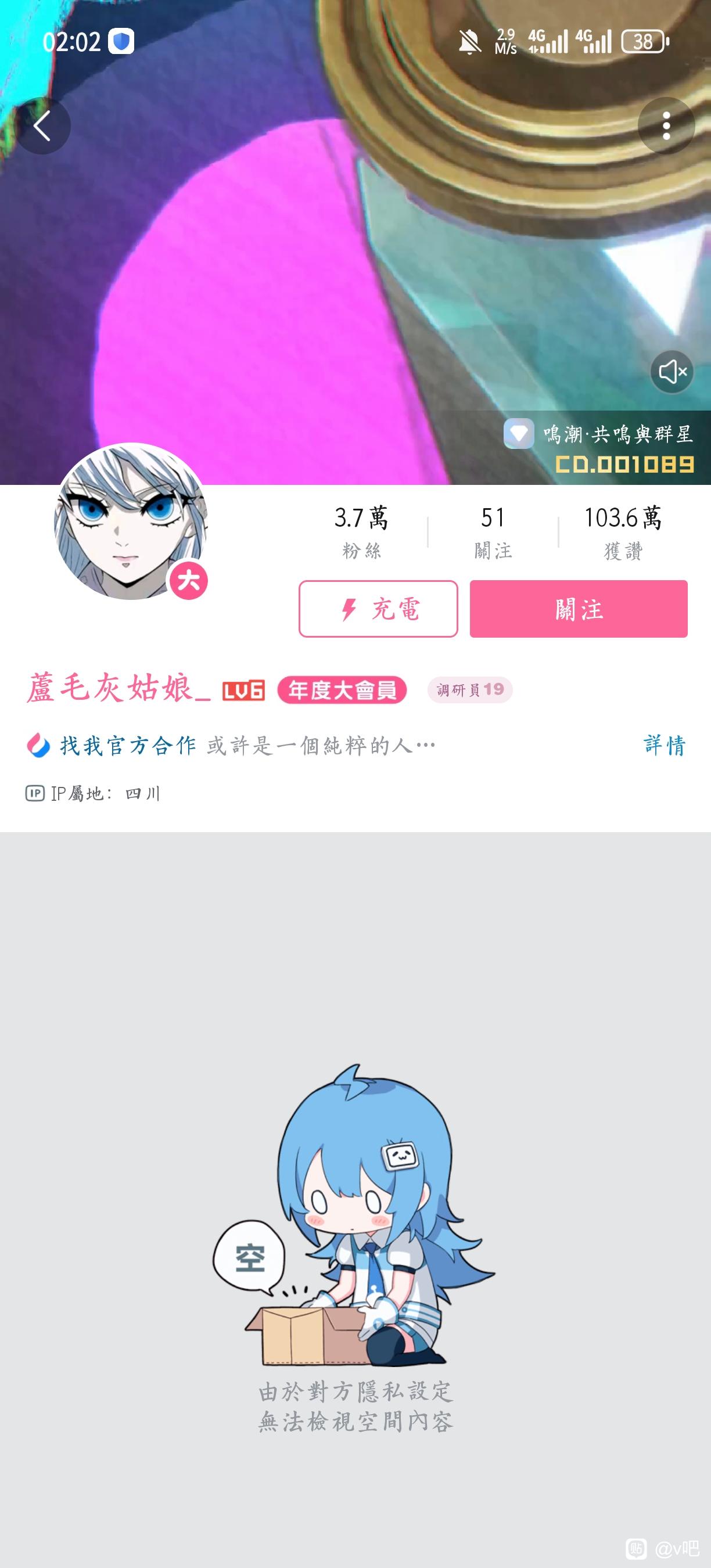Go back using the top-left arrow

[42, 126]
